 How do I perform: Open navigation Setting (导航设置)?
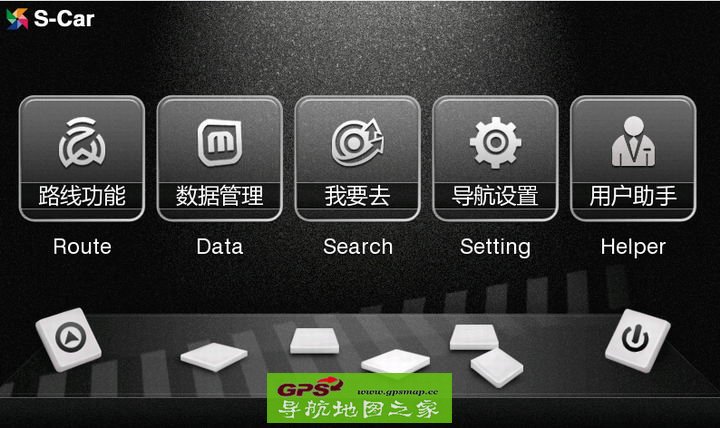pyautogui.click(x=495, y=158)
